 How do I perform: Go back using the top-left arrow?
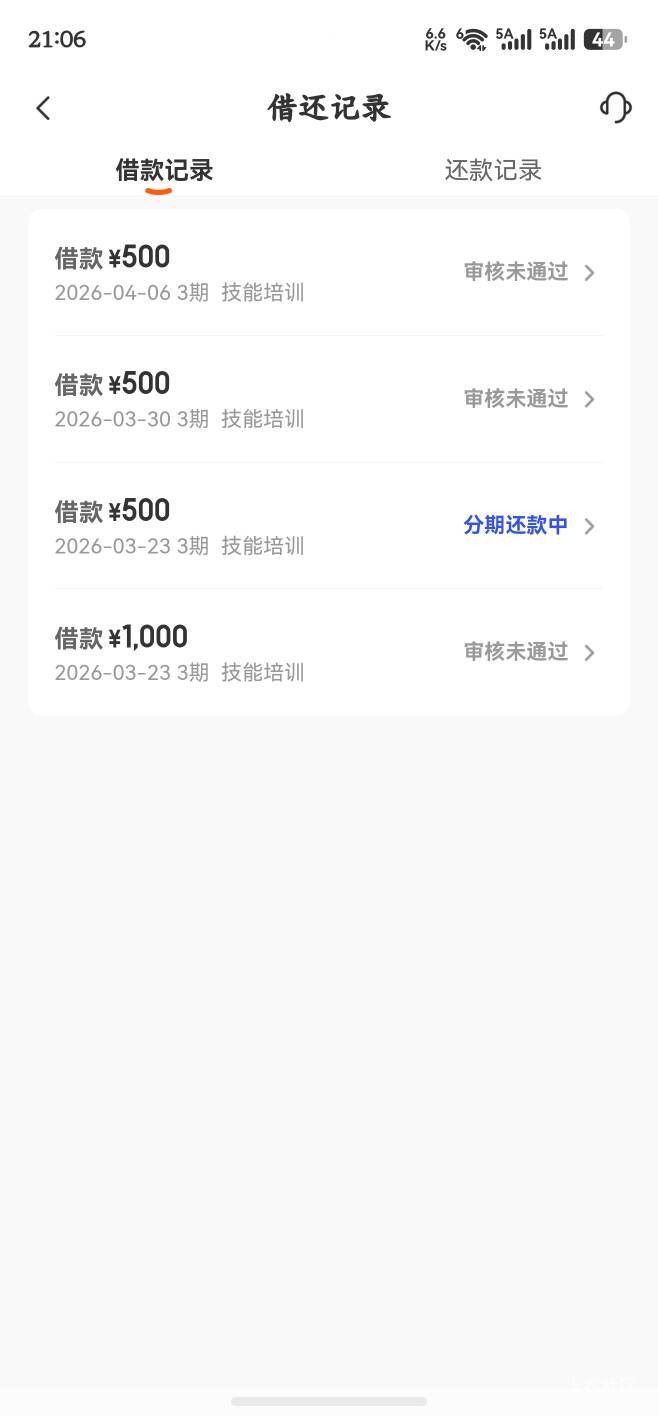43,108
